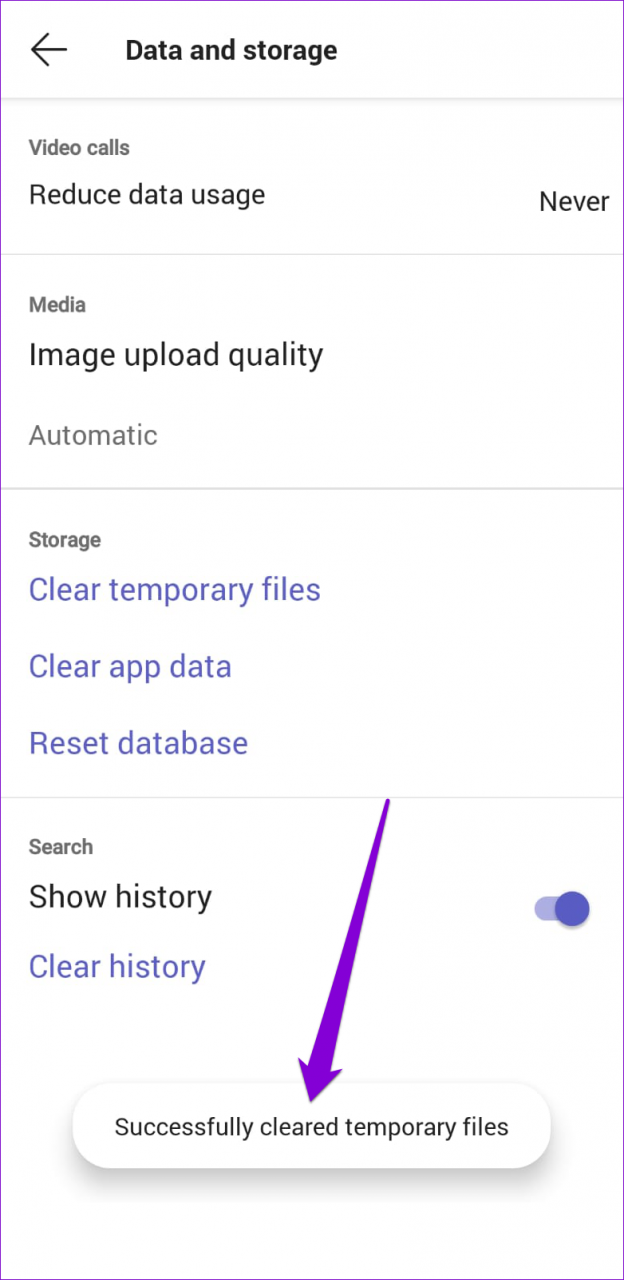Tap Reset database
Viewport: 624px width, 1280px height.
(x=138, y=744)
